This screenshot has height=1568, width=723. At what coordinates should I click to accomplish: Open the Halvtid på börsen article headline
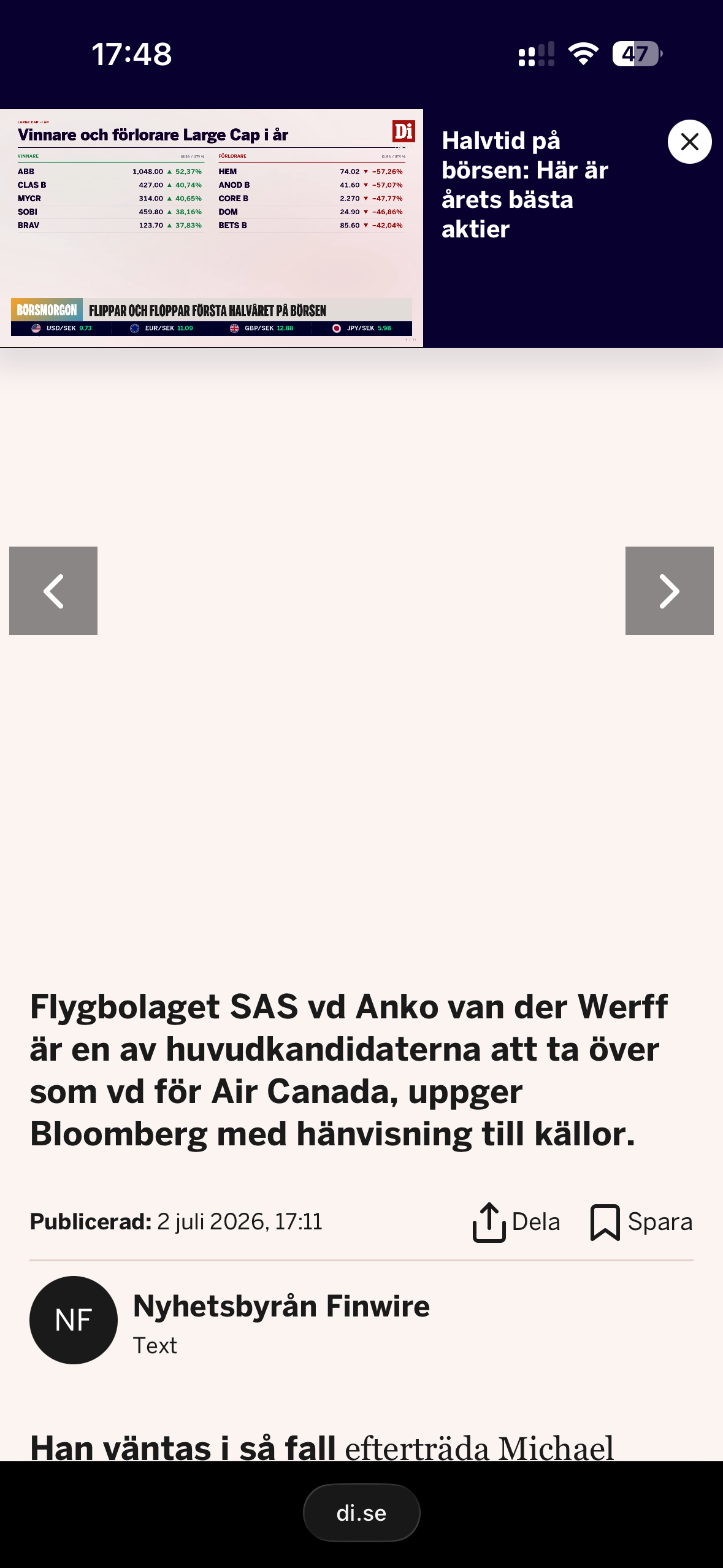tap(525, 185)
